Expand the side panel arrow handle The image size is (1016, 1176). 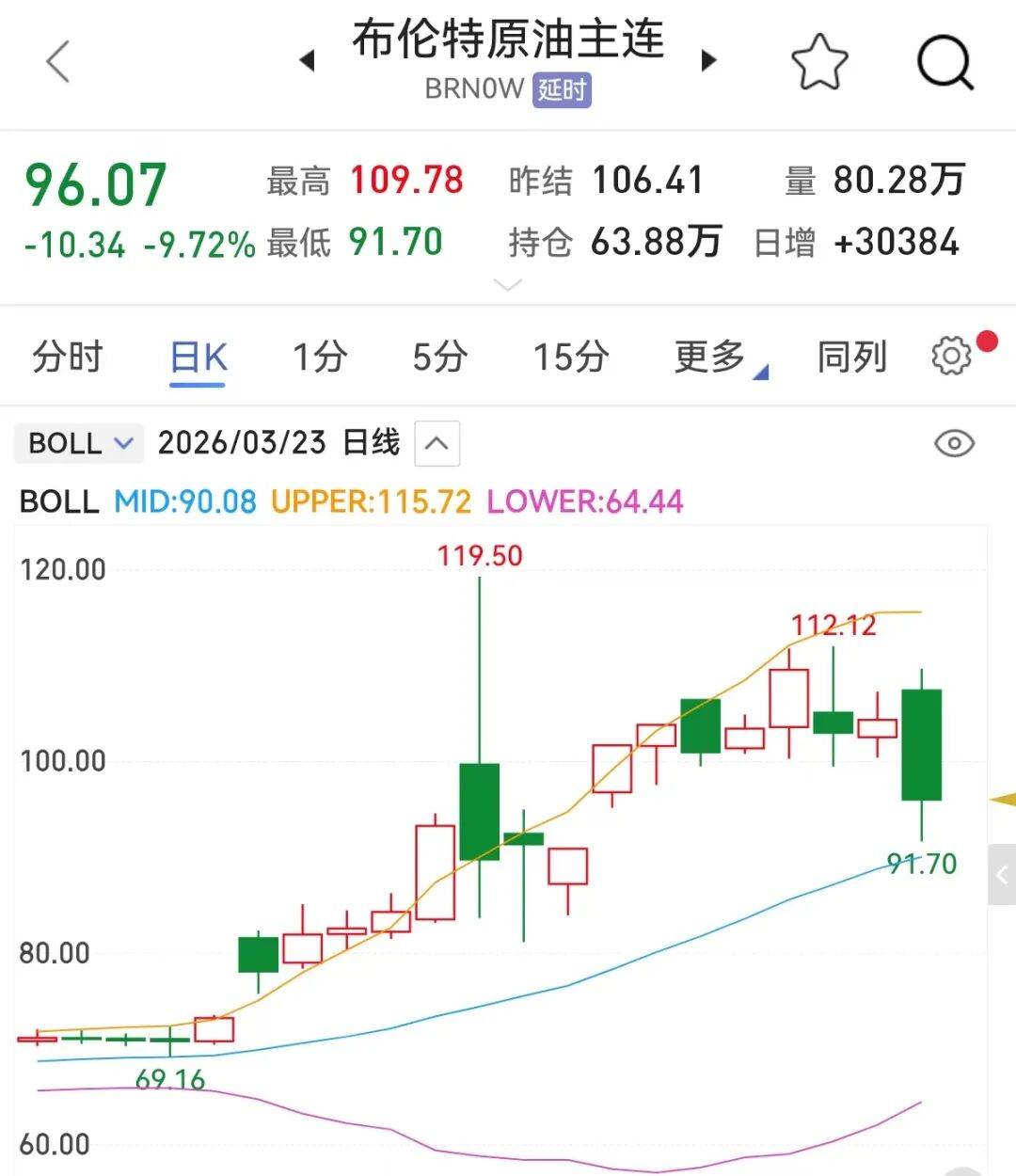pos(1002,875)
